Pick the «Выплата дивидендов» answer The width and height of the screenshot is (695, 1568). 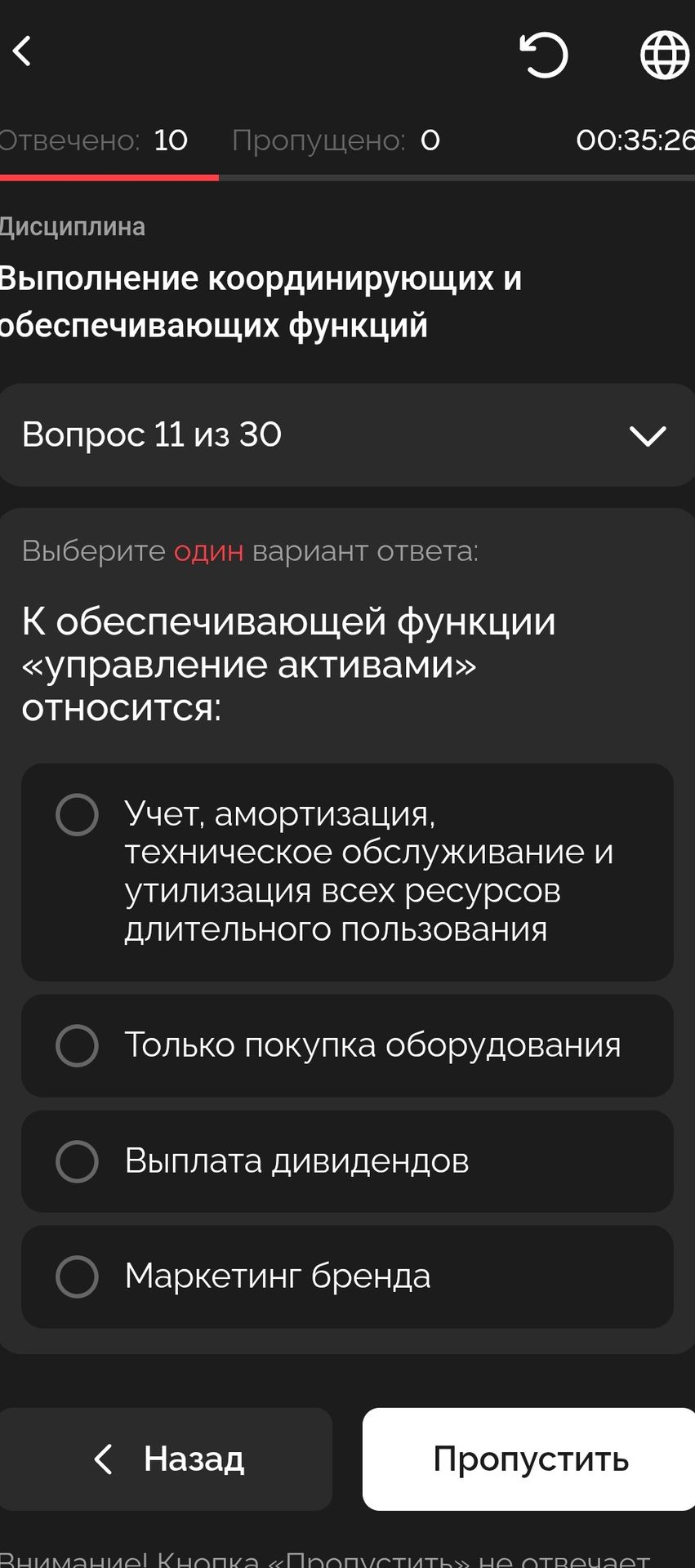[347, 1161]
